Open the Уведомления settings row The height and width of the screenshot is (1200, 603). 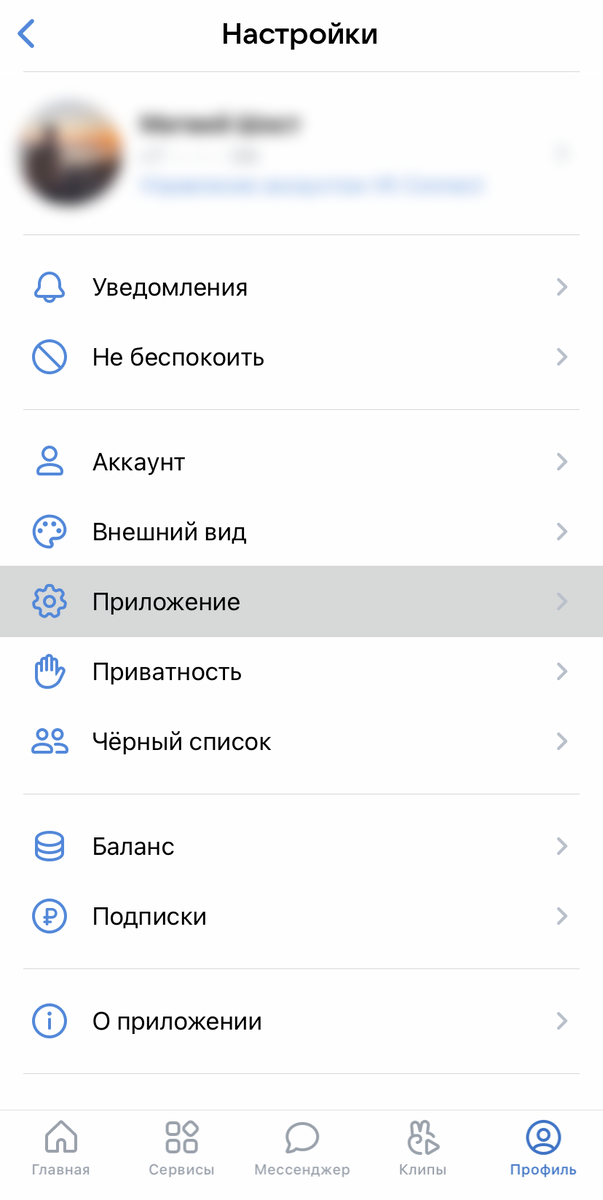coord(301,288)
